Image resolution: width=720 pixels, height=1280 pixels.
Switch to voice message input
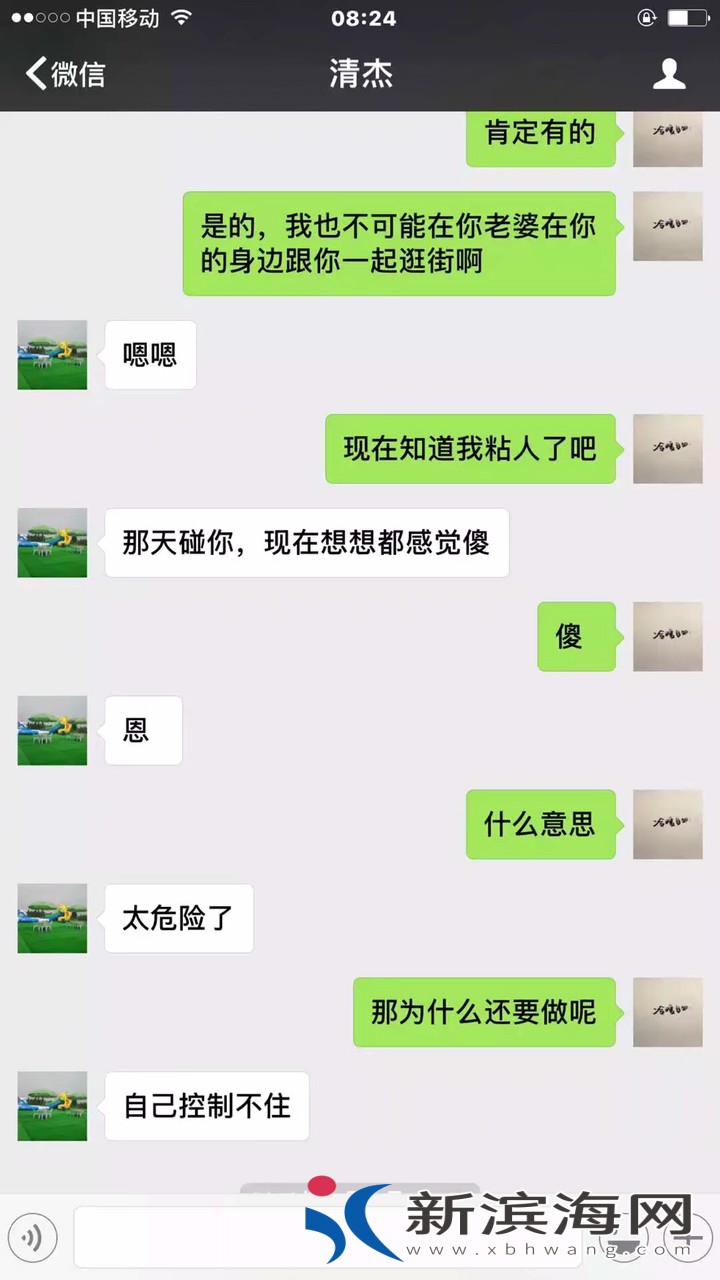coord(31,1239)
